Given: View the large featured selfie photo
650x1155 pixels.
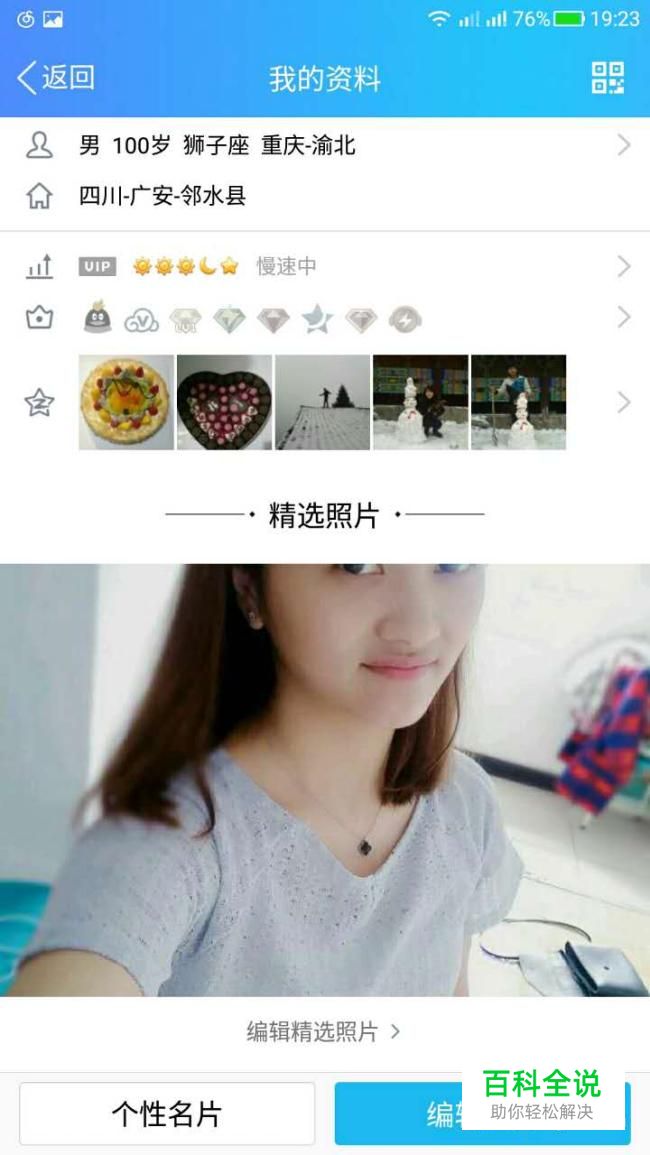Looking at the screenshot, I should [325, 780].
